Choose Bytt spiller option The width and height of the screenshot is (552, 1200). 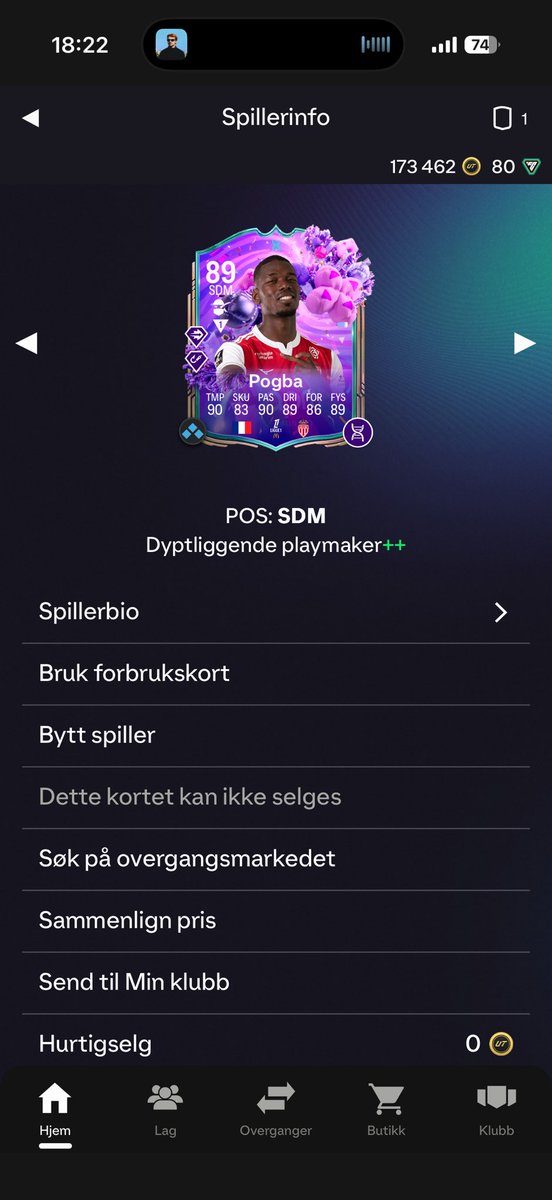(276, 736)
